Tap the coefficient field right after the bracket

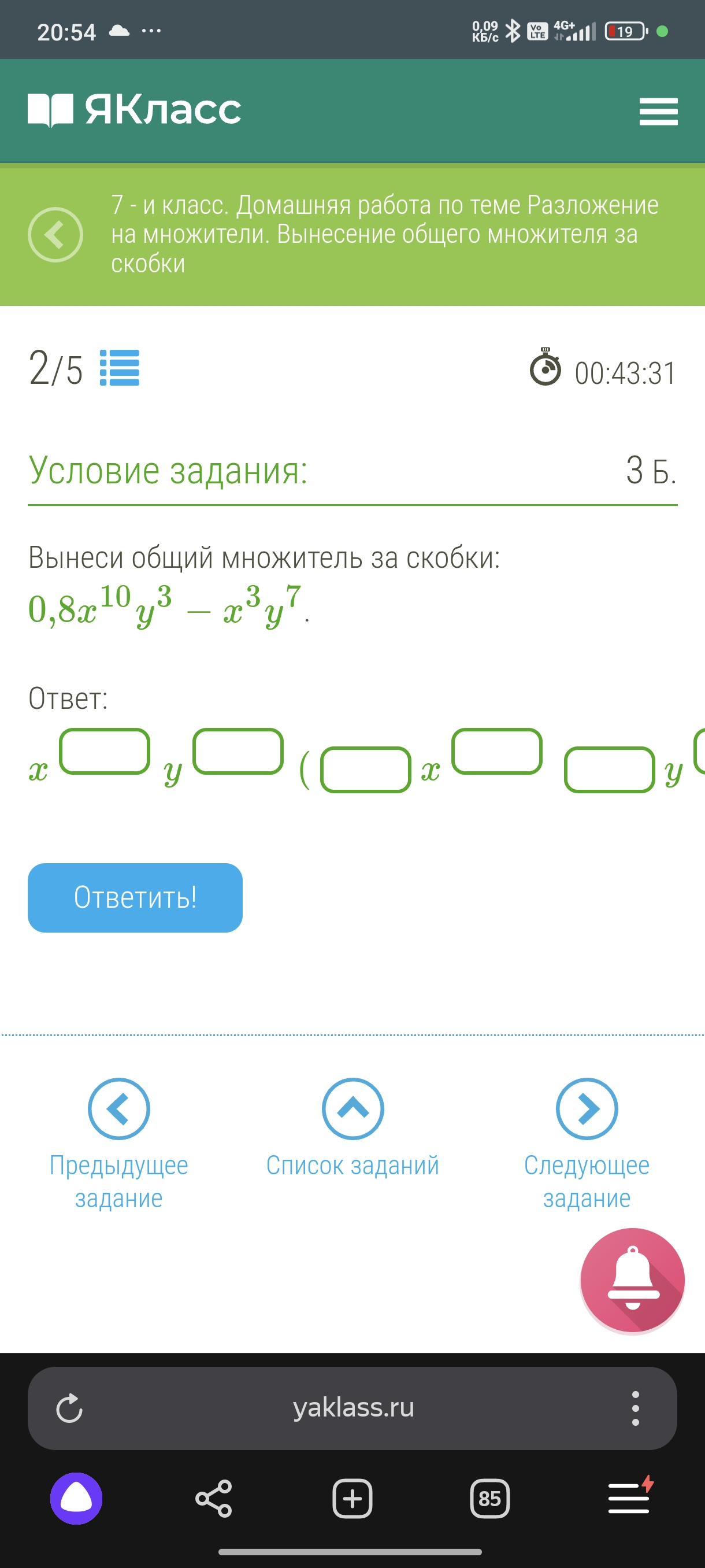366,770
